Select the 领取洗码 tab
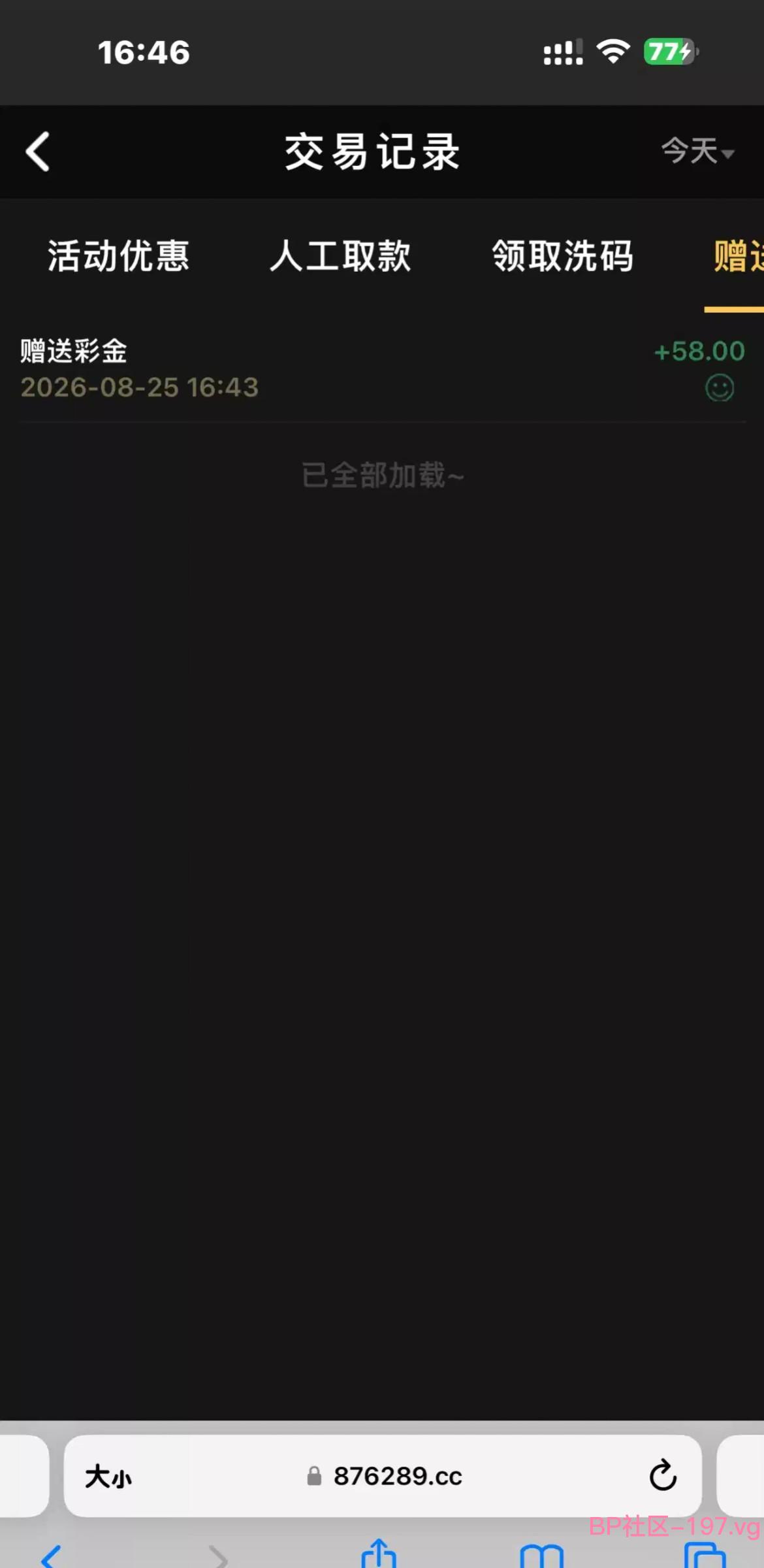 (x=562, y=255)
